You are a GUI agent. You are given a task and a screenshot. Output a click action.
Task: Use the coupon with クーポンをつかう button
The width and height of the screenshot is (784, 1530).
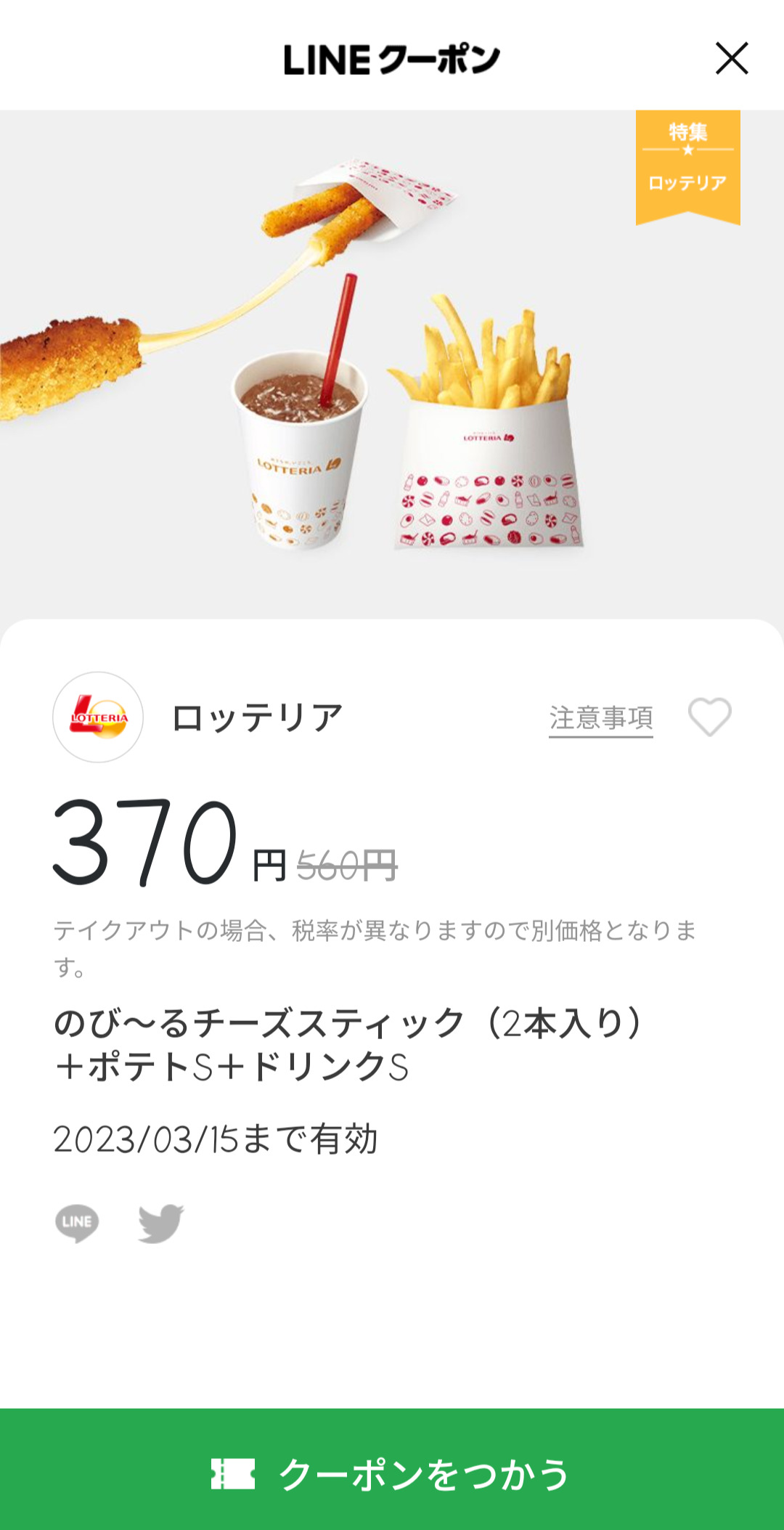coord(392,1473)
